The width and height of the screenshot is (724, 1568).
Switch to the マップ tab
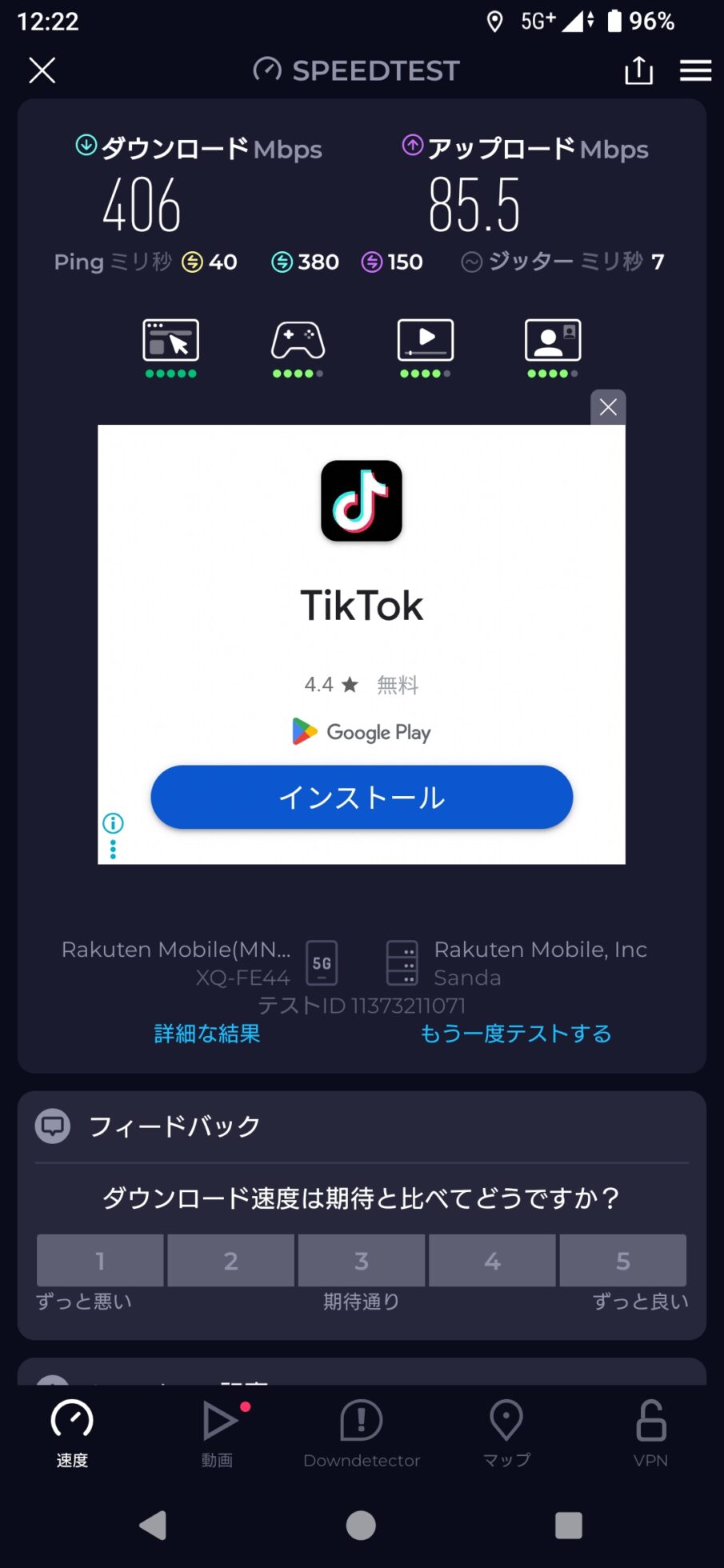coord(506,1433)
